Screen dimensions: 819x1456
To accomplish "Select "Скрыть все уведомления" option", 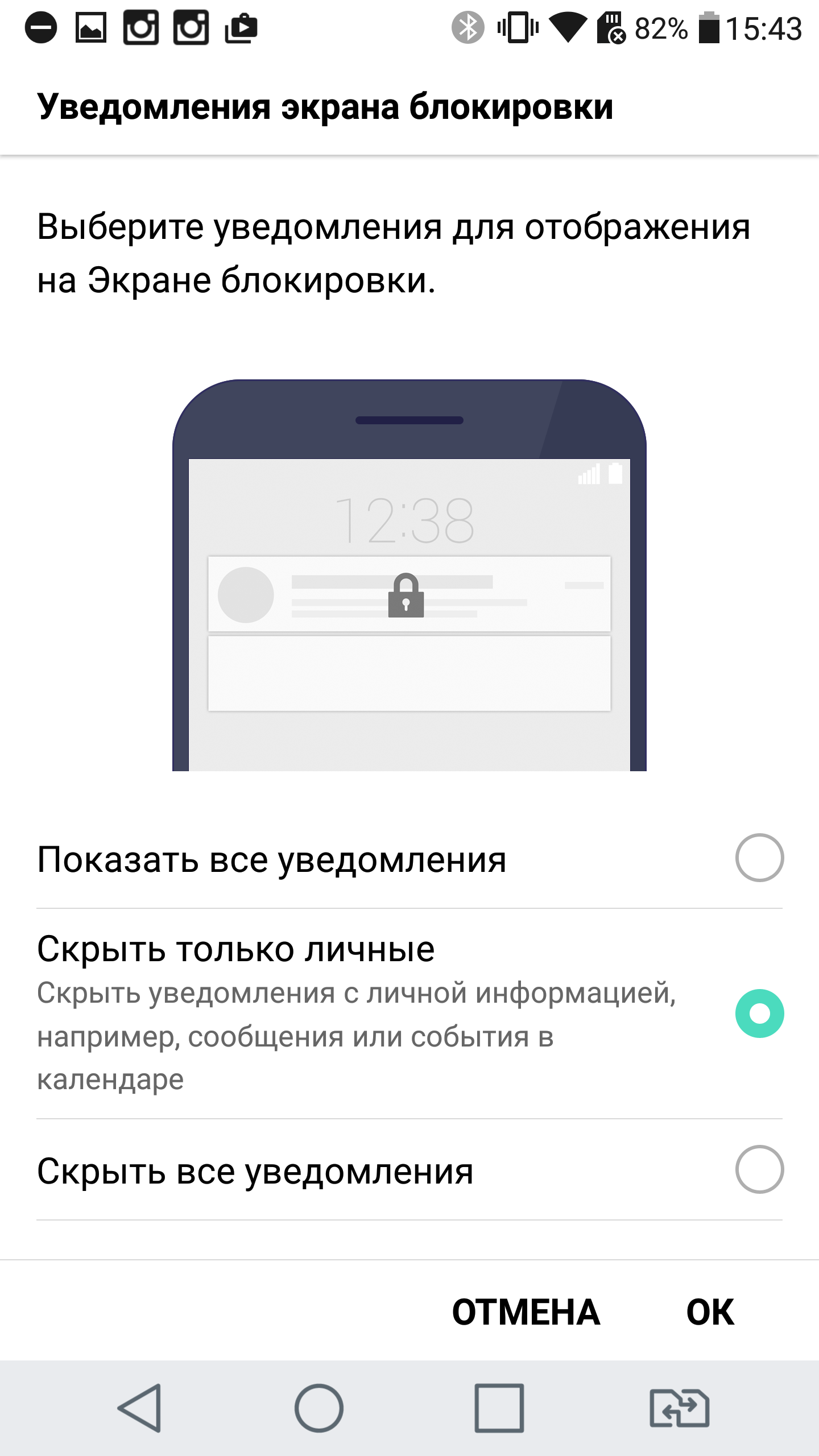I will (759, 1169).
